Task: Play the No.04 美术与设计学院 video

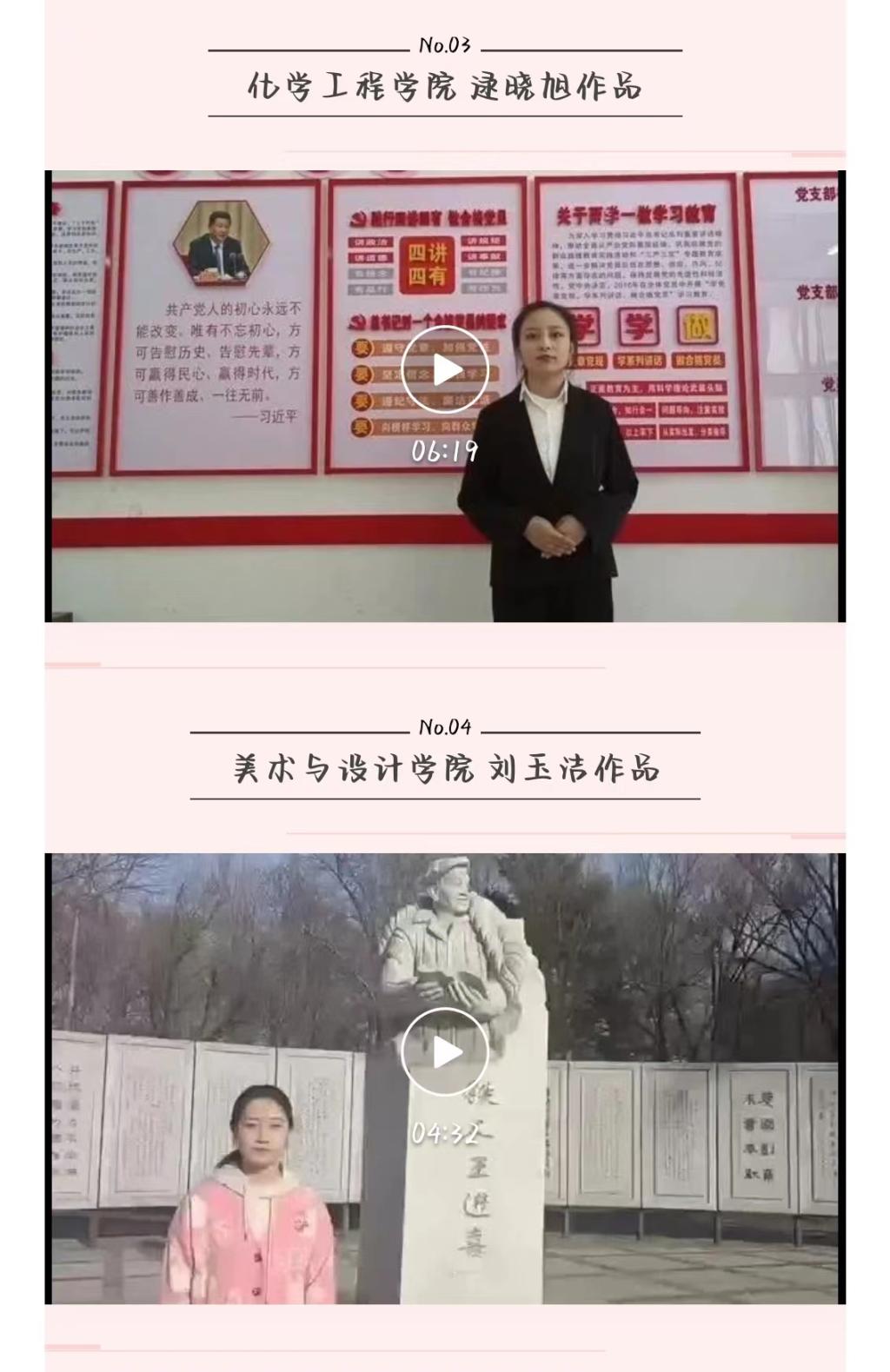Action: click(x=445, y=1051)
